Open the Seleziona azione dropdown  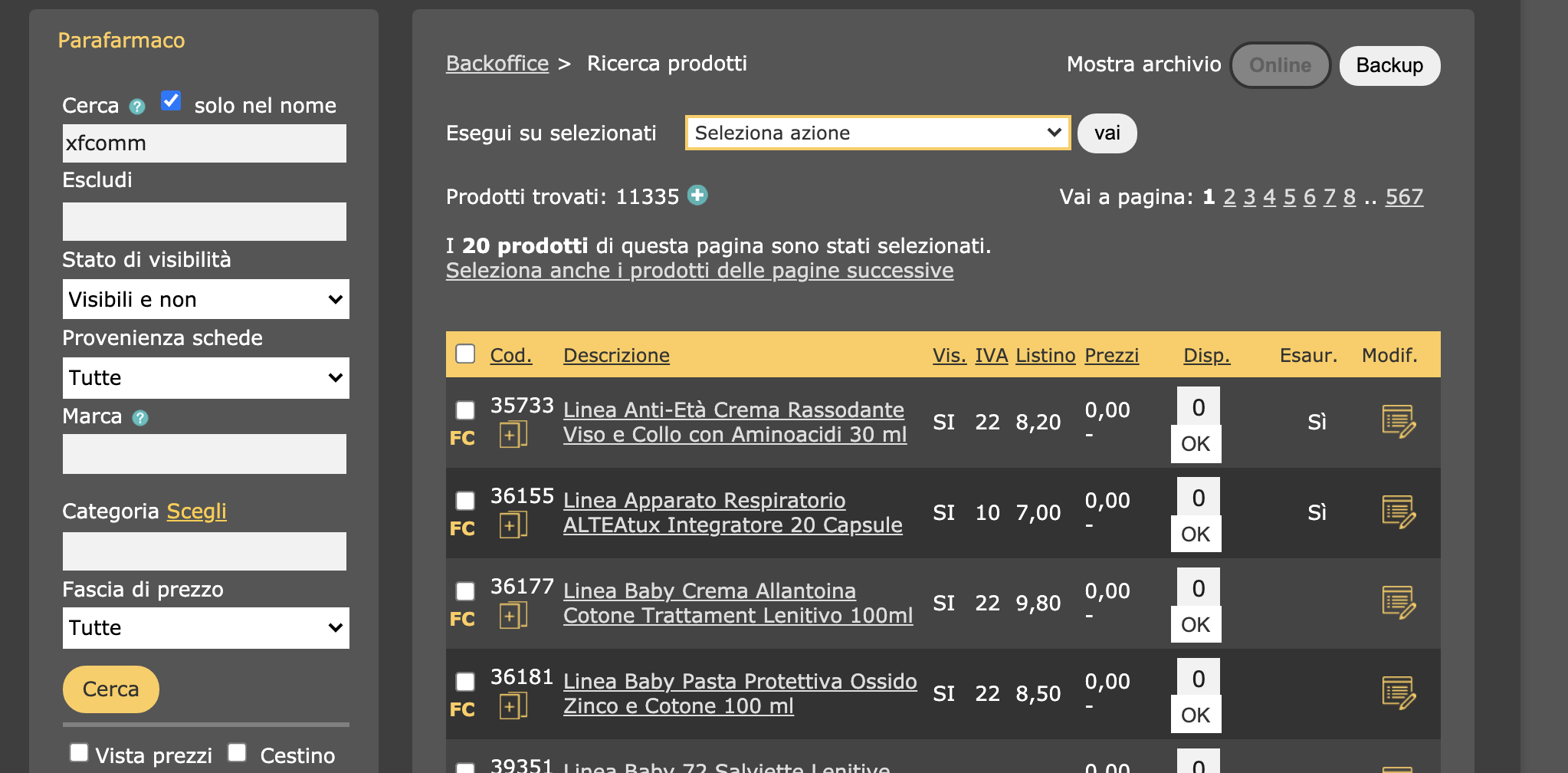point(877,133)
